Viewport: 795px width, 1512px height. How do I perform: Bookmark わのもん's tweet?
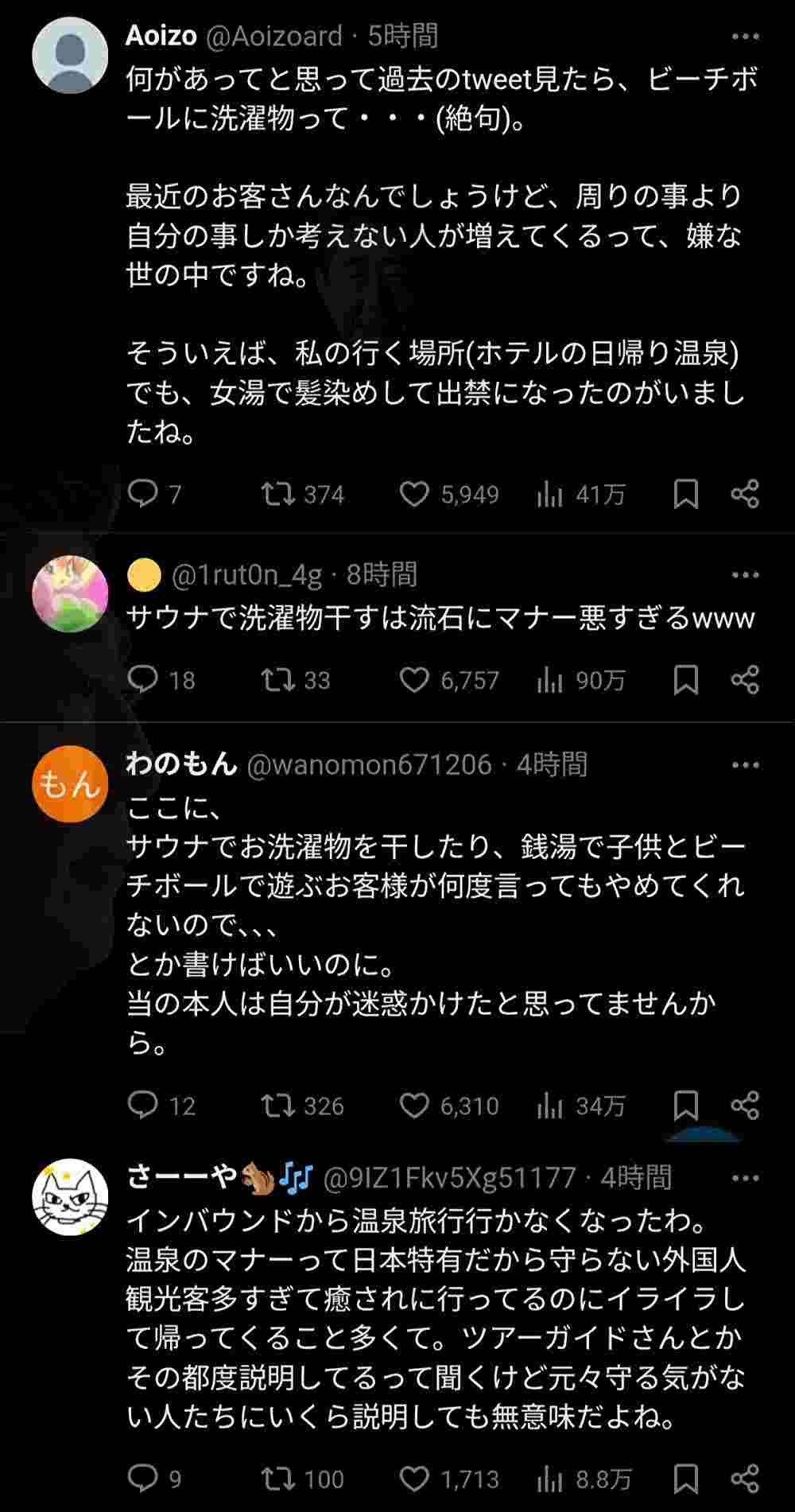click(685, 1106)
